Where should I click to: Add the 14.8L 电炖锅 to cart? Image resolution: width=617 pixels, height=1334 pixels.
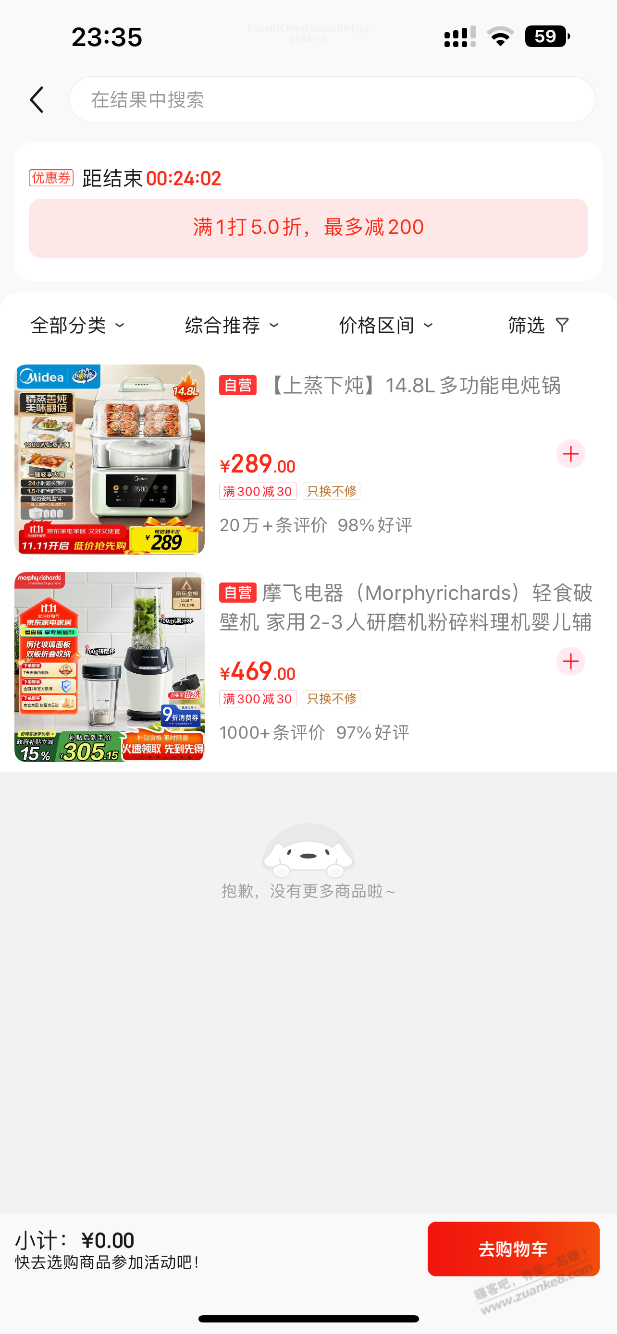(x=570, y=455)
